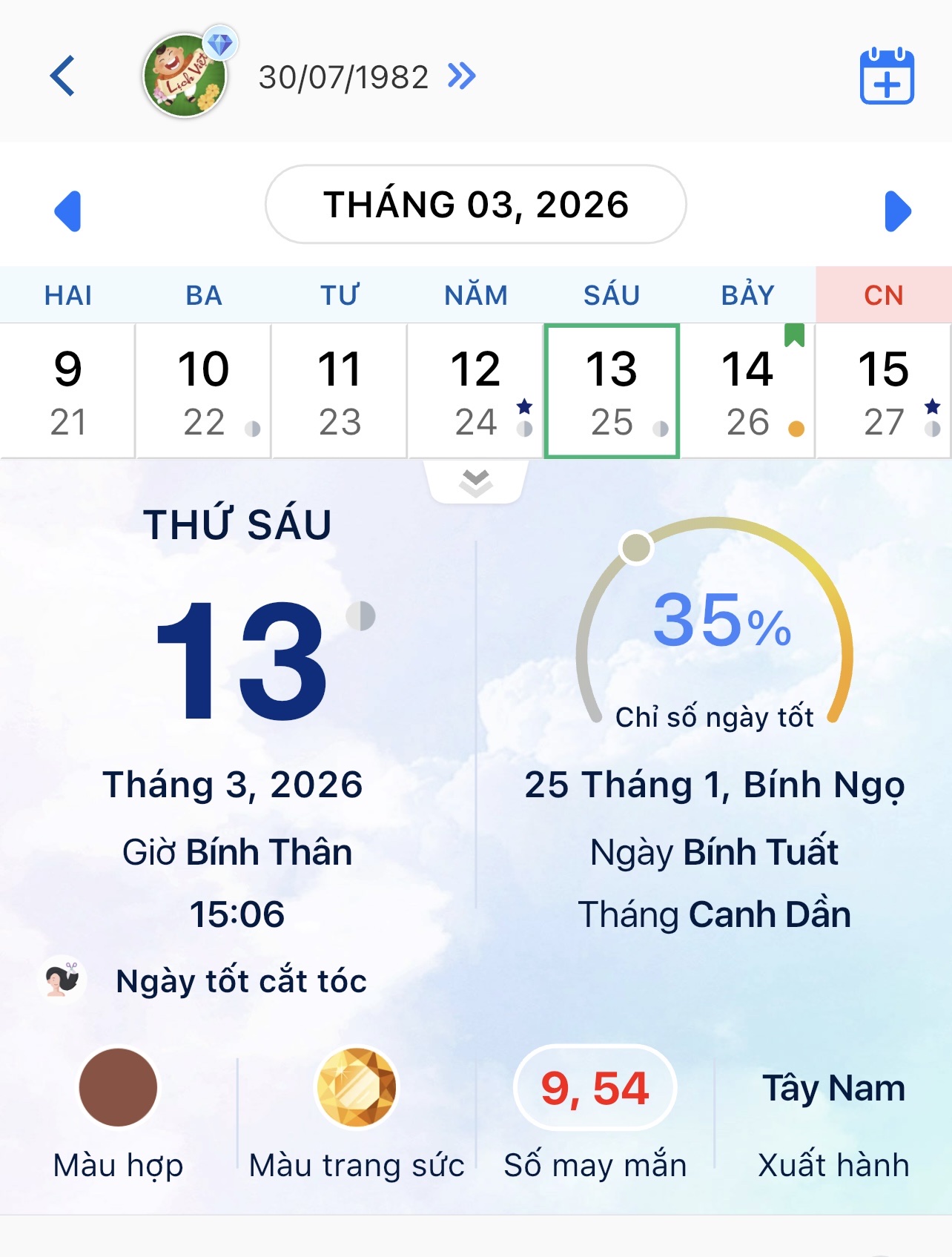Tap the green bookmark on day 14
Screen dimensions: 952x1257
tap(793, 335)
